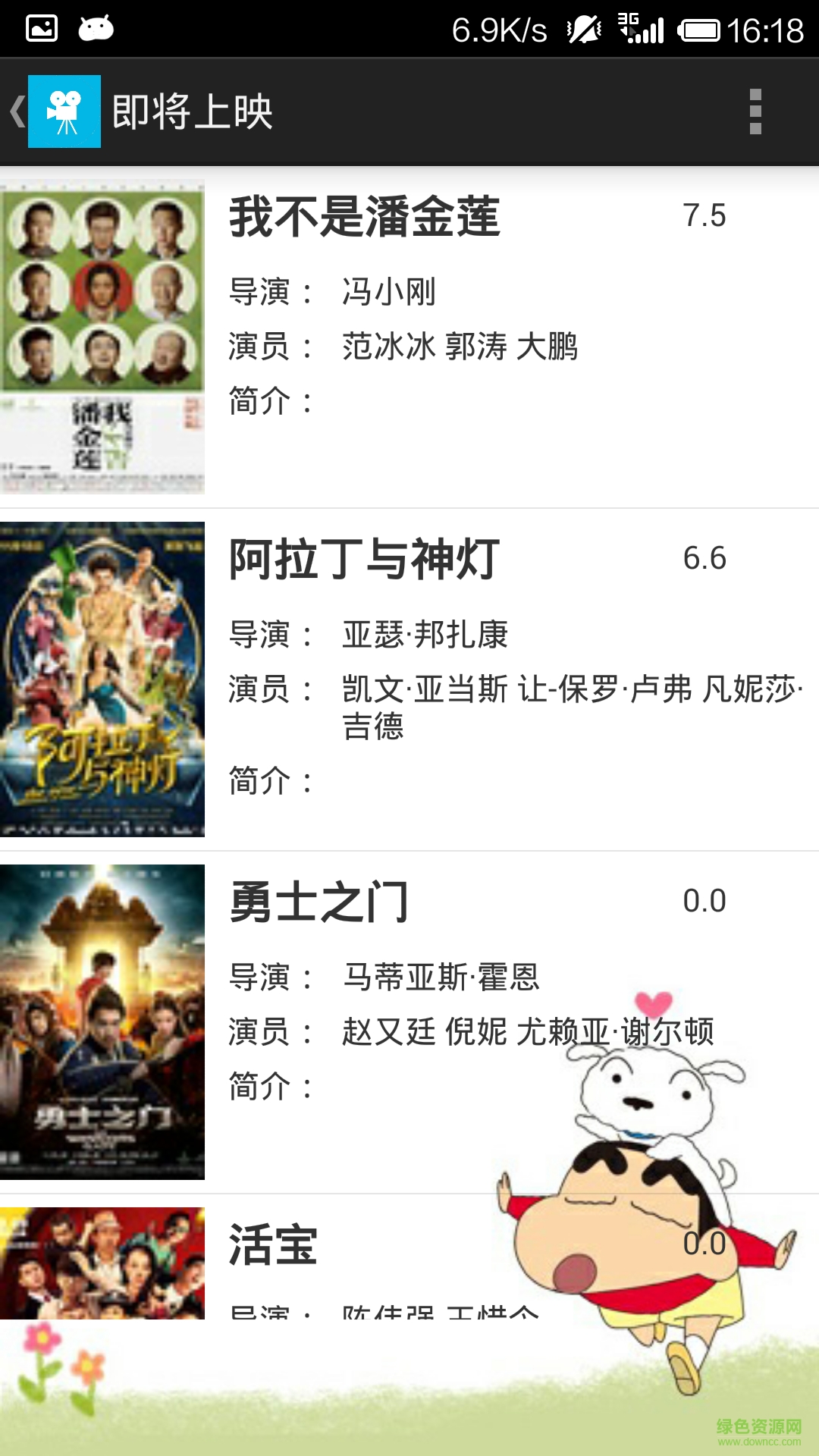Go back using the app icon arrow
The width and height of the screenshot is (819, 1456).
(x=53, y=111)
